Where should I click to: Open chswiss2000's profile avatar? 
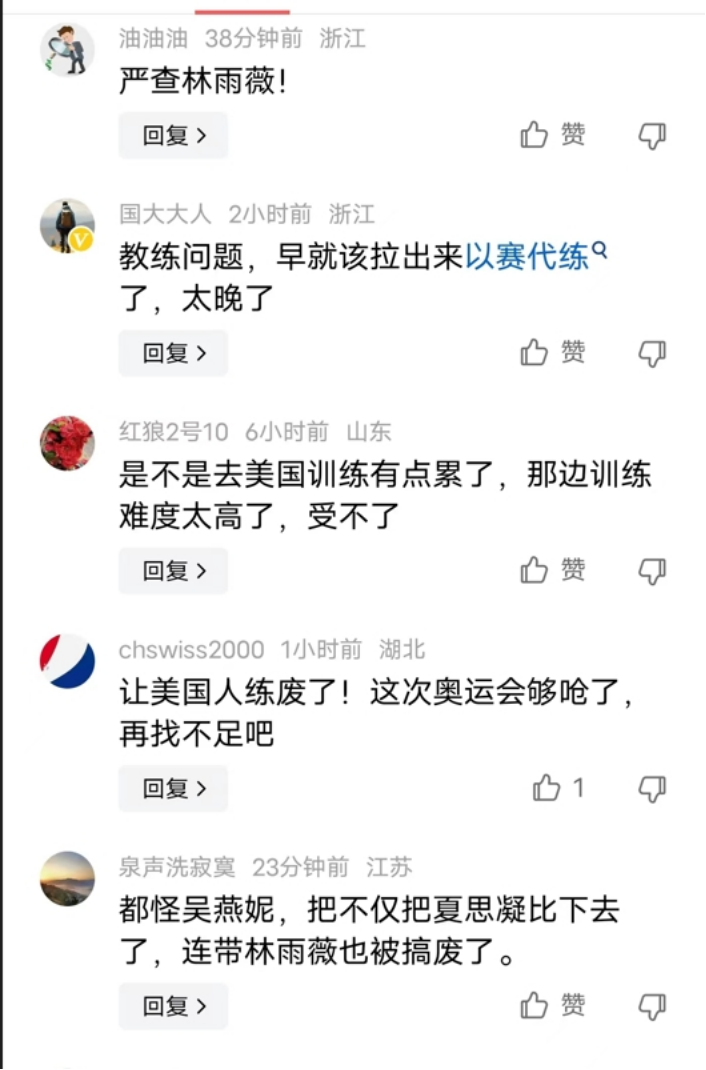pyautogui.click(x=67, y=661)
